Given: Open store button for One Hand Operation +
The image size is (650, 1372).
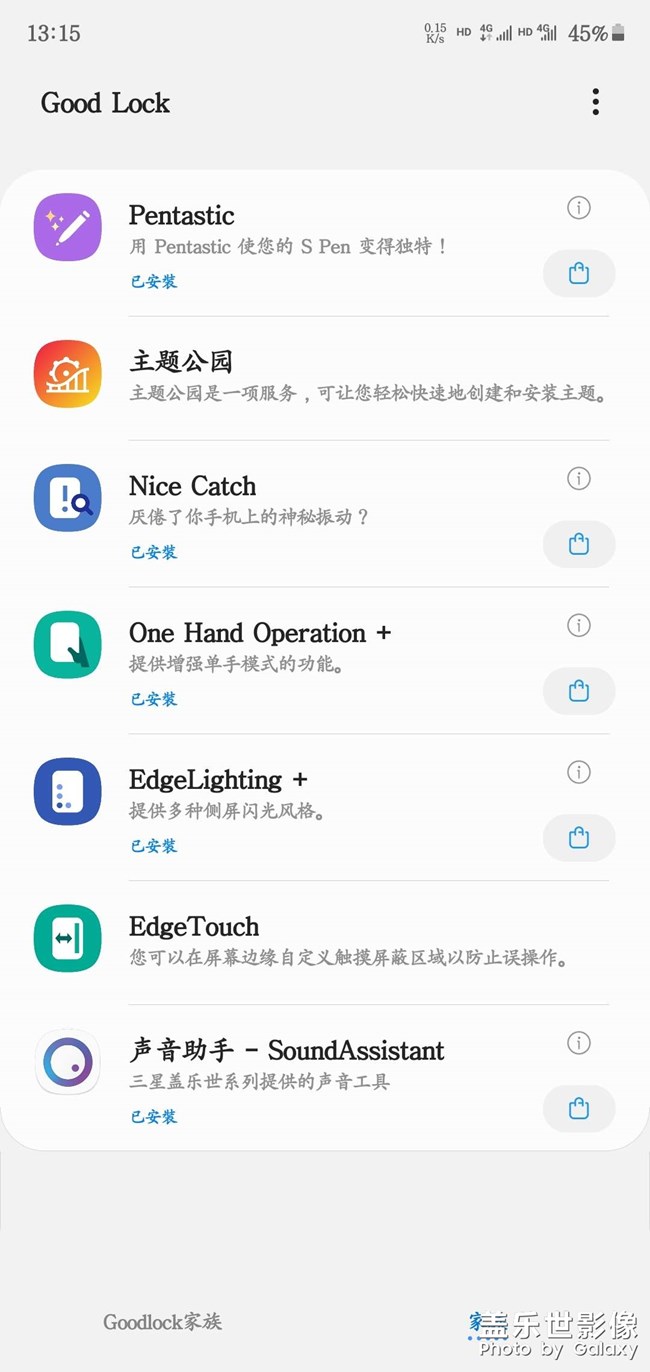Looking at the screenshot, I should click(x=578, y=692).
